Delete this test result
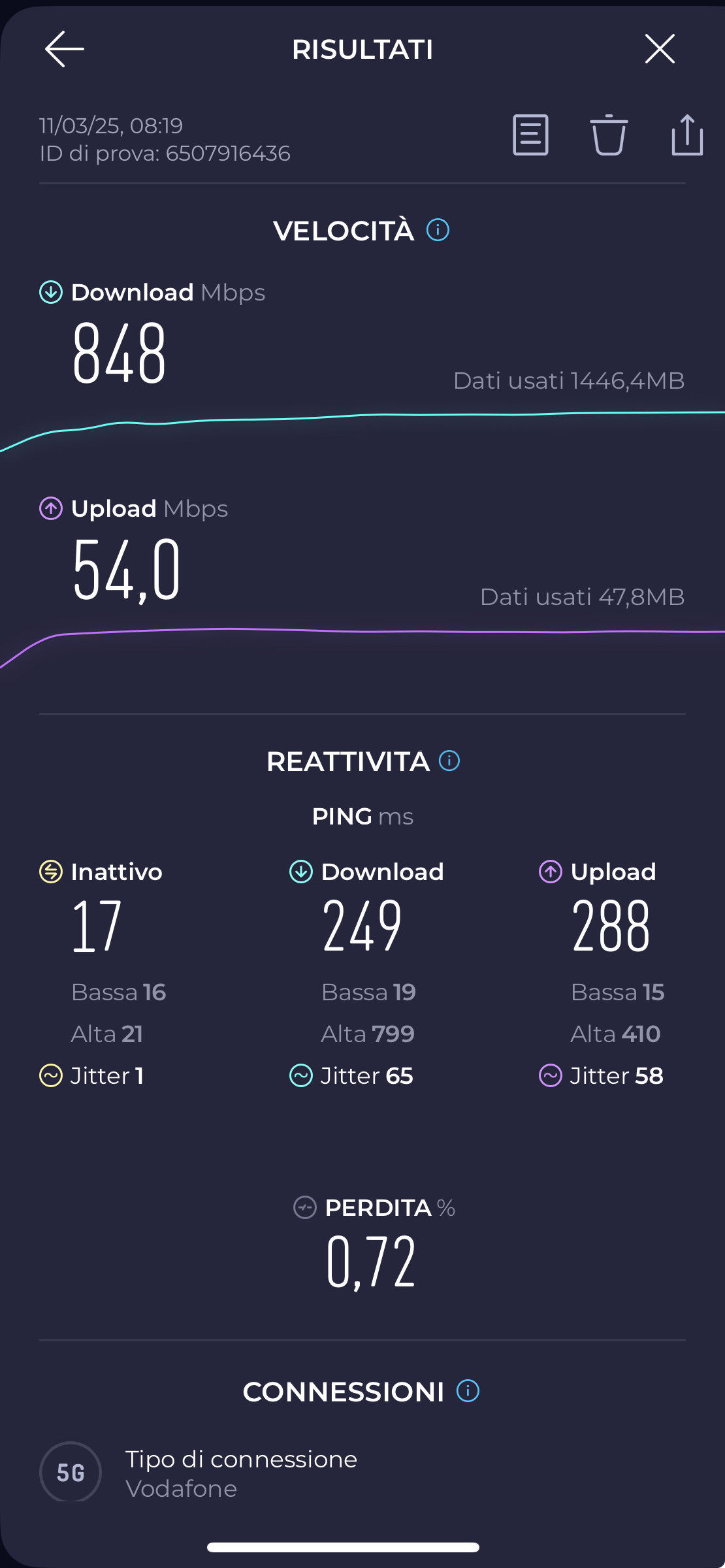Screen dimensions: 725x1568 [x=609, y=135]
